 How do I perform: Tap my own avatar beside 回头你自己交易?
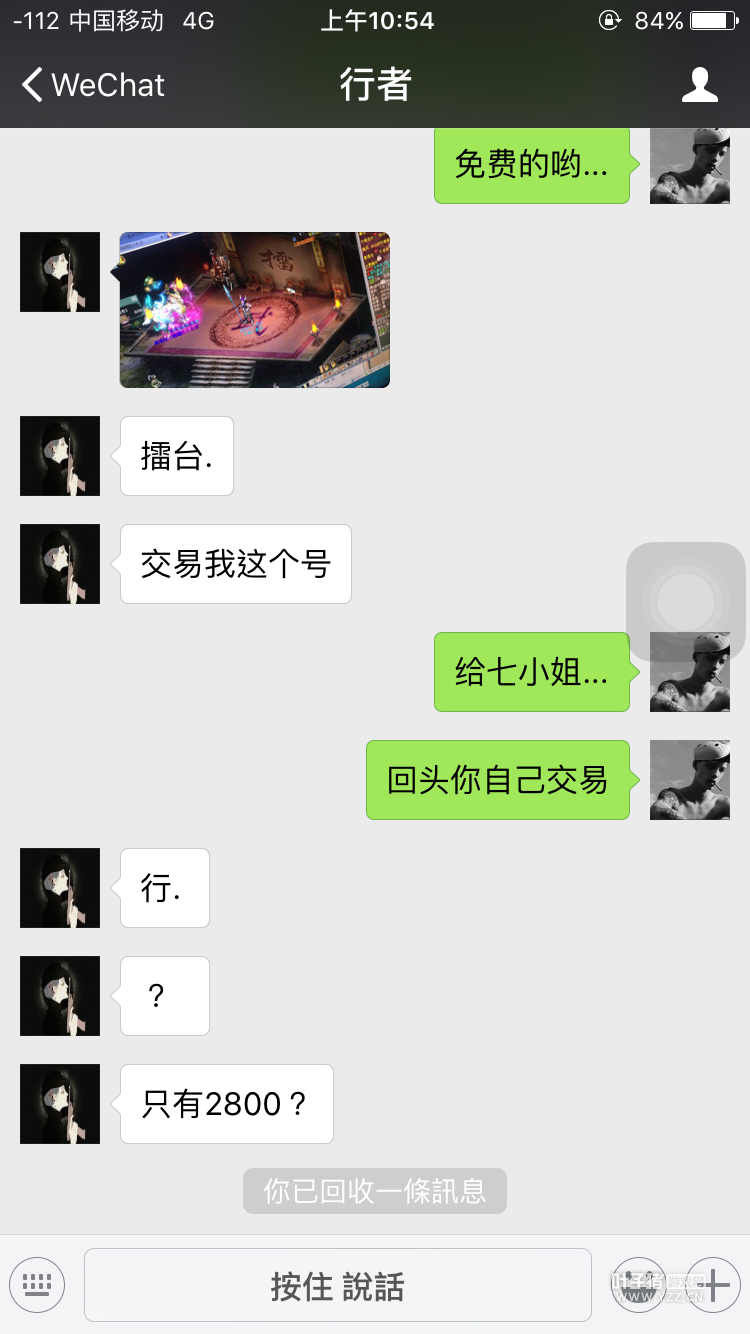click(x=689, y=780)
